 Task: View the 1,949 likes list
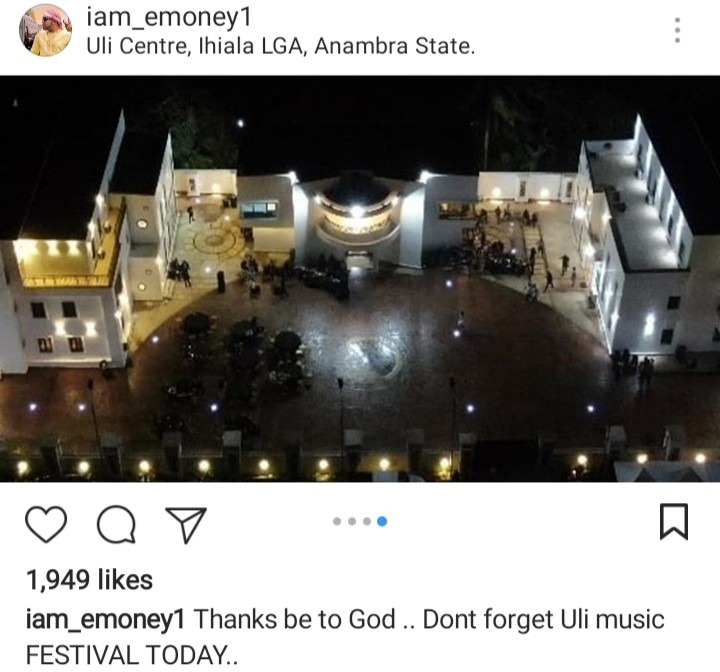click(89, 580)
